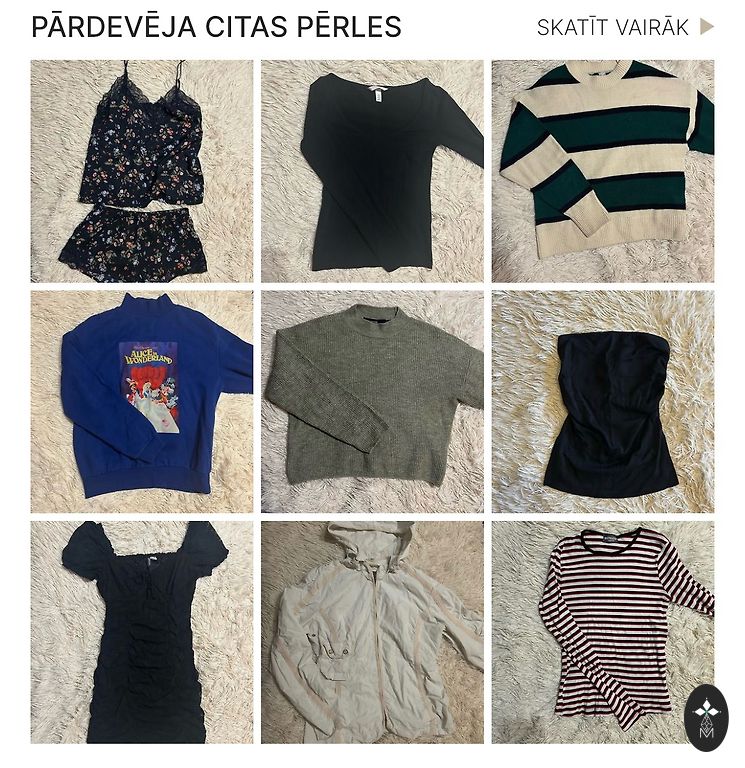View the plain black long-sleeve top

(x=372, y=171)
